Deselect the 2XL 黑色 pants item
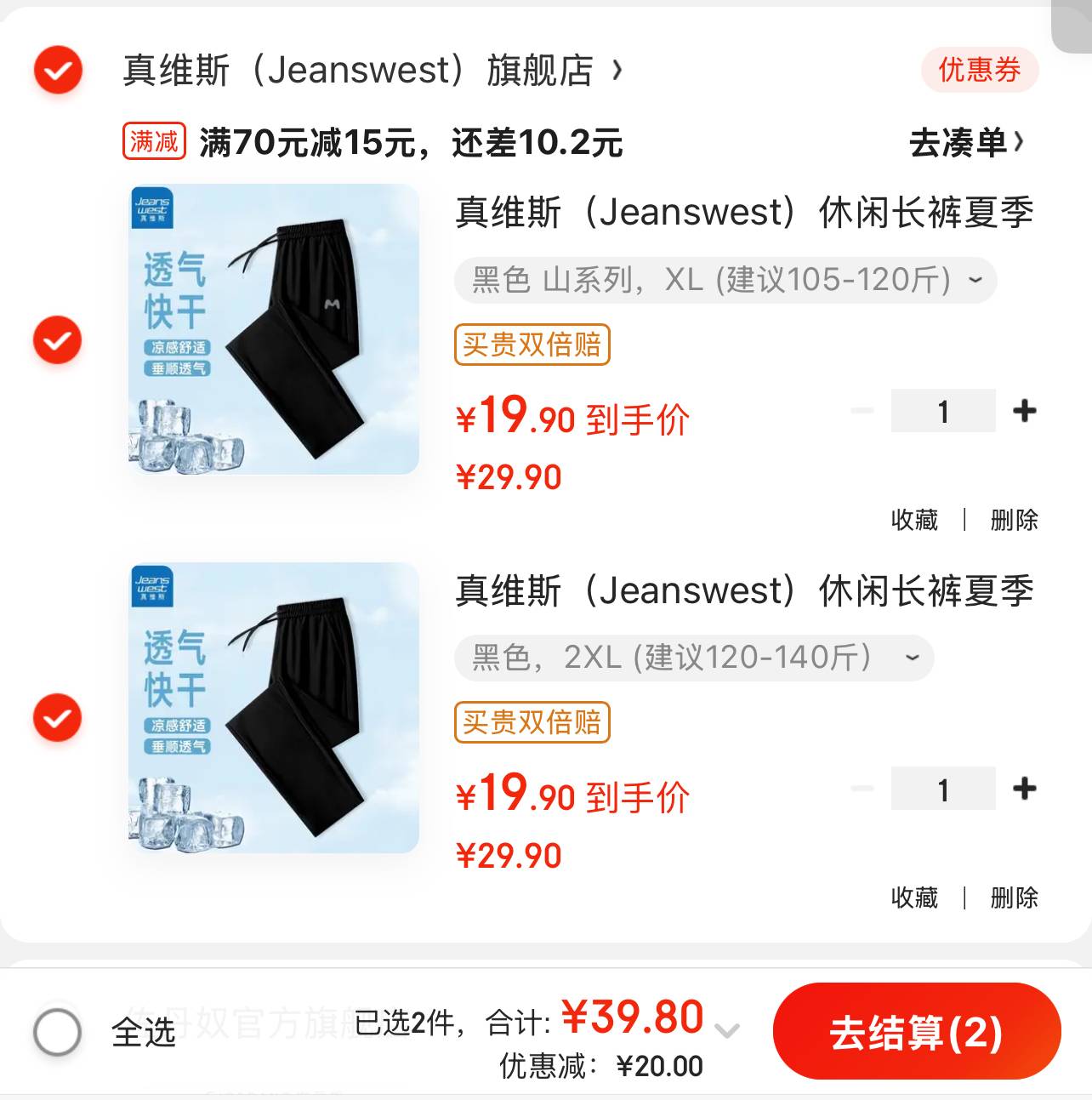The height and width of the screenshot is (1100, 1092). coord(58,717)
